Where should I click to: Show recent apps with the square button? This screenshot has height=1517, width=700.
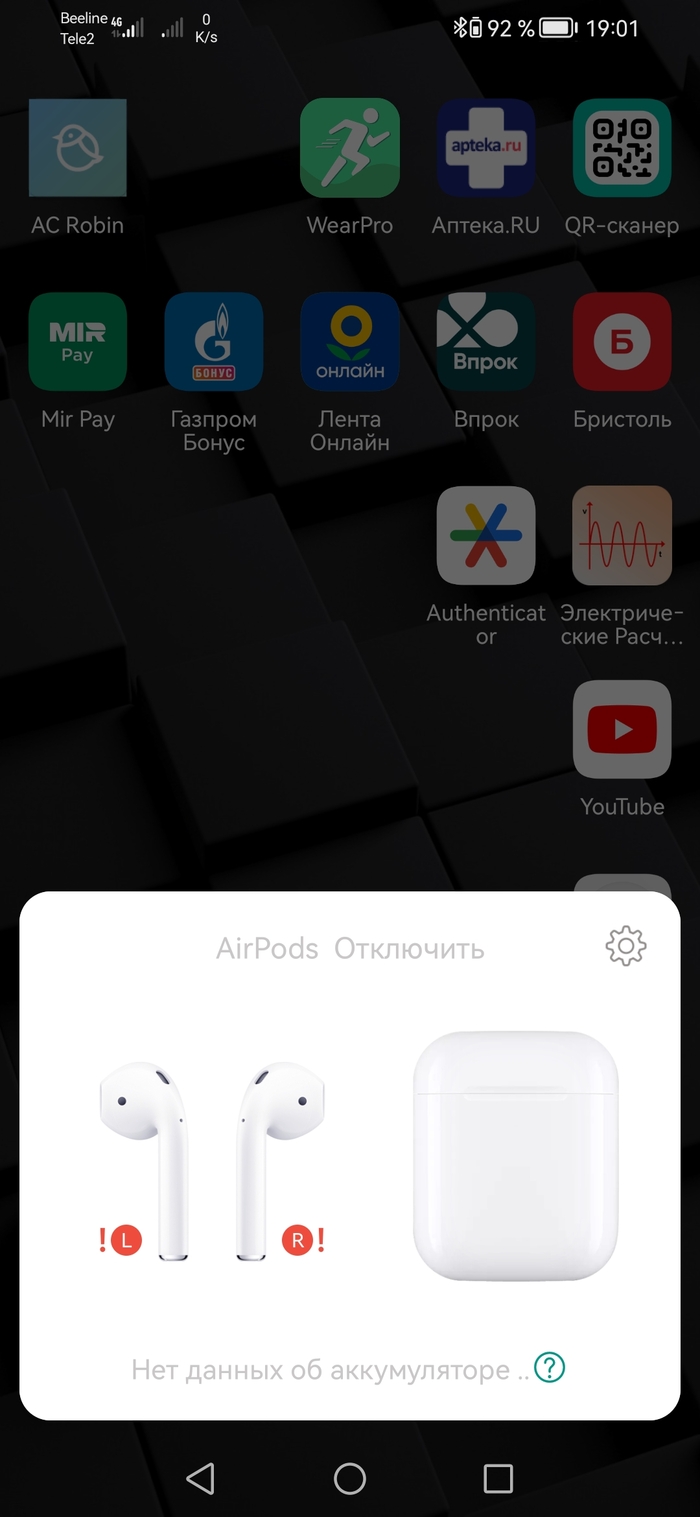tap(498, 1478)
